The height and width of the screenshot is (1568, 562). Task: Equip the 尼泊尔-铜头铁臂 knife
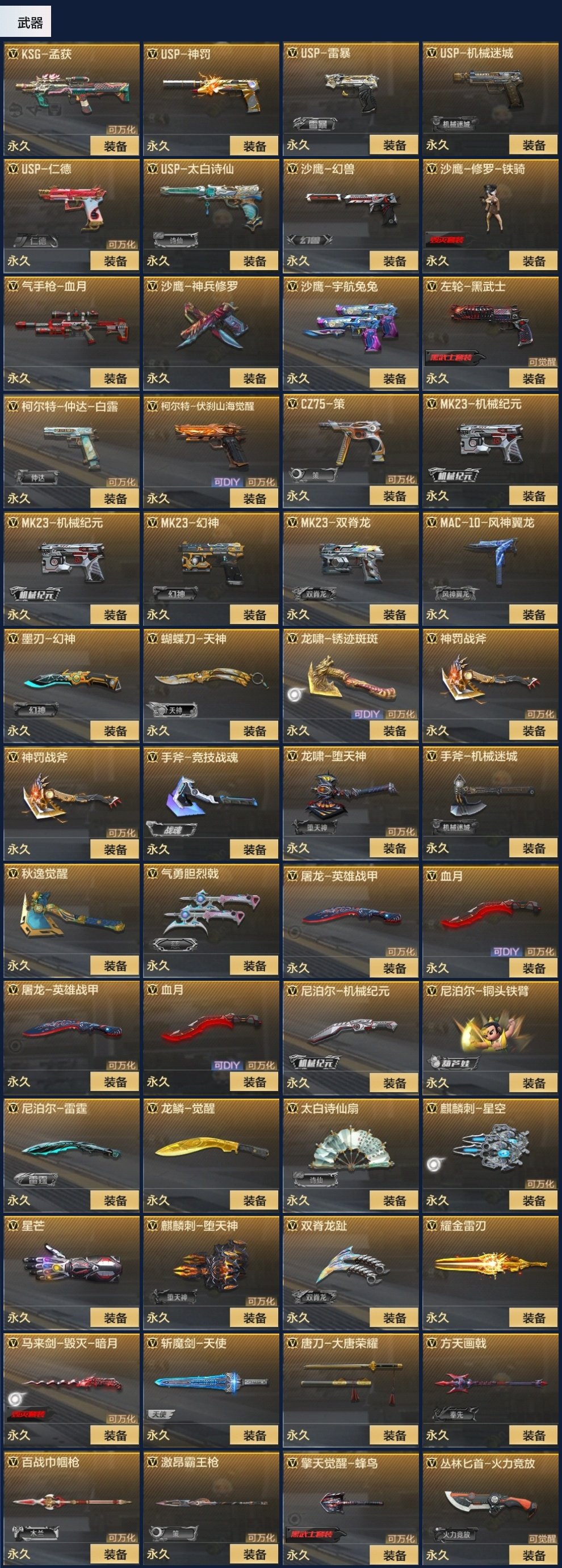534,1083
